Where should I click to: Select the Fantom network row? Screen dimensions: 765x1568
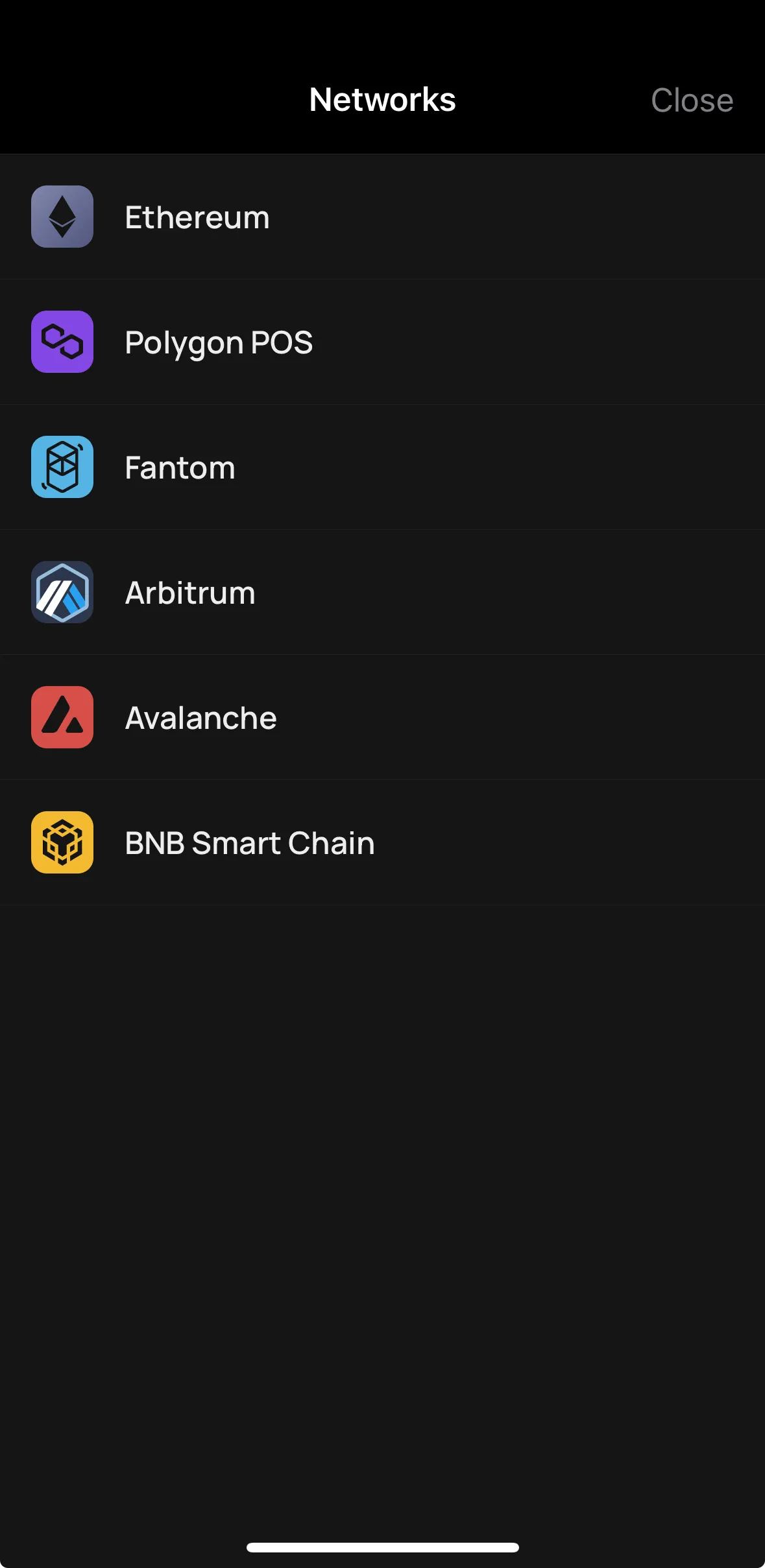[x=382, y=467]
